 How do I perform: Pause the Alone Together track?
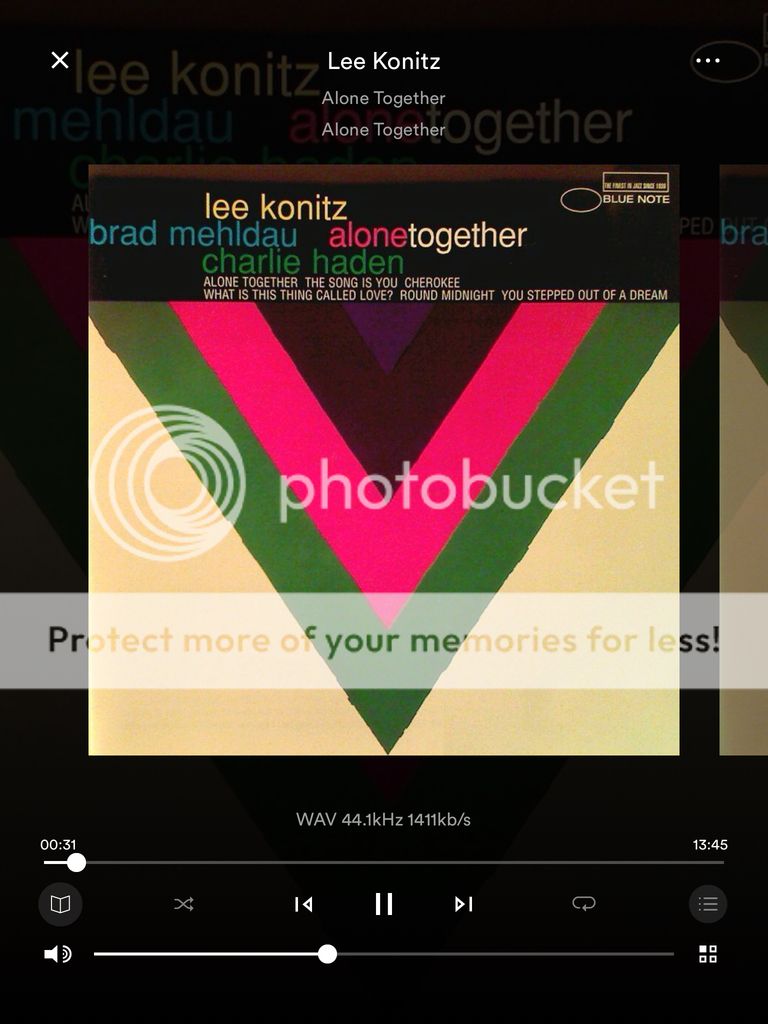(x=384, y=904)
